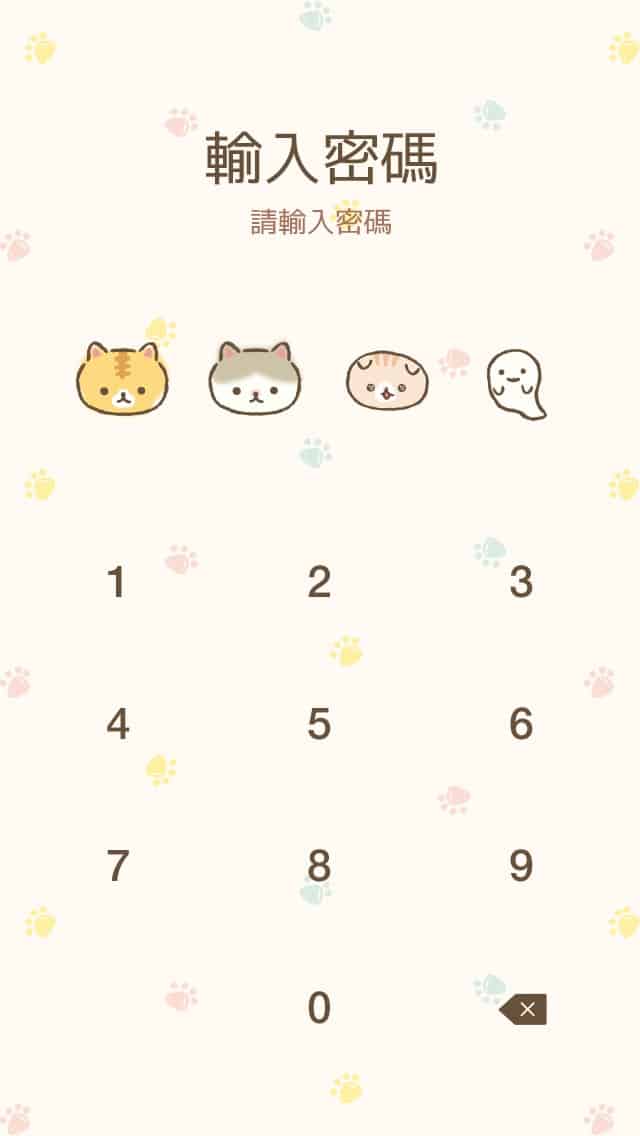Enter digit 0 for the passcode

pos(319,1008)
